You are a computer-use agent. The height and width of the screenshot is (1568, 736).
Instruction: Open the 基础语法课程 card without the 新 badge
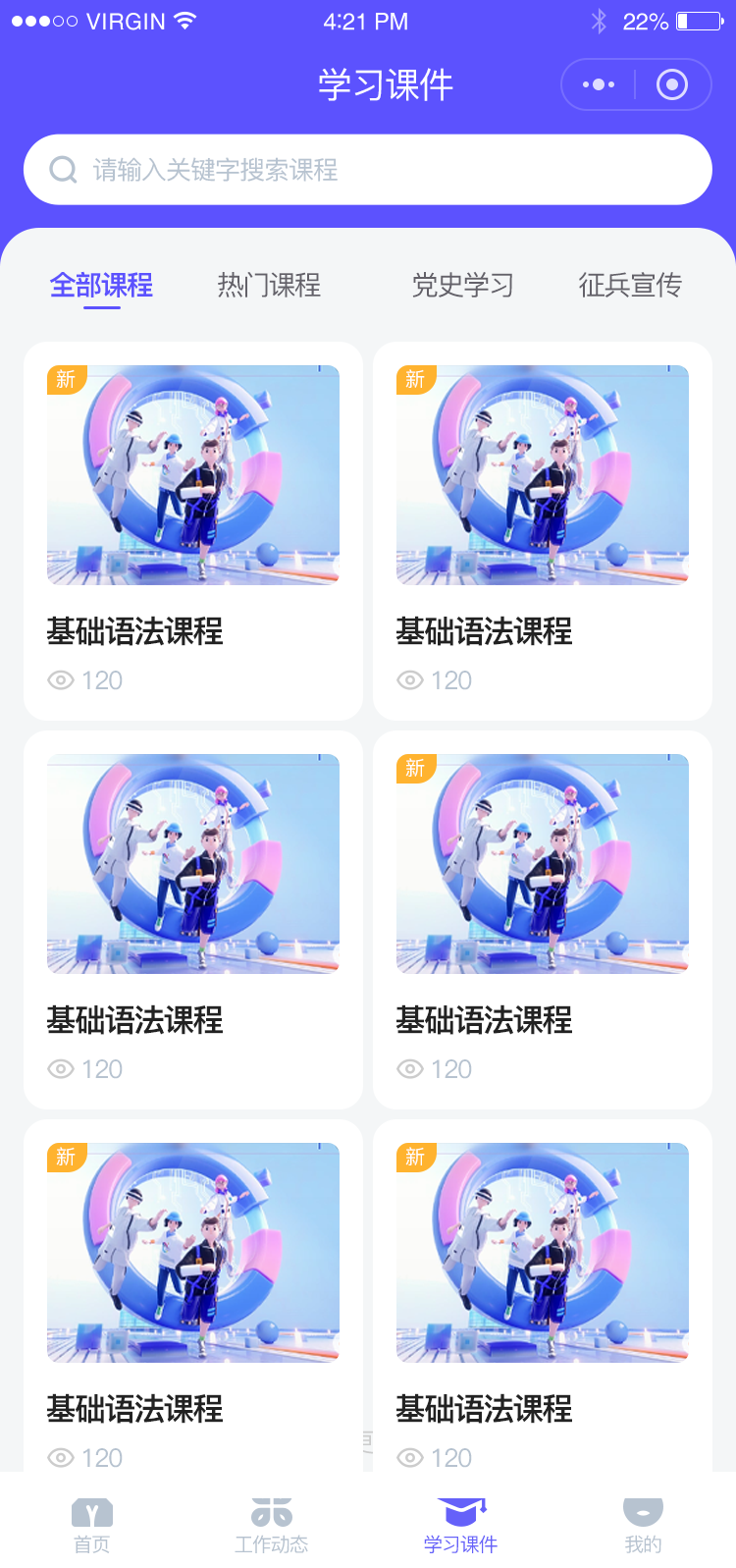click(193, 919)
